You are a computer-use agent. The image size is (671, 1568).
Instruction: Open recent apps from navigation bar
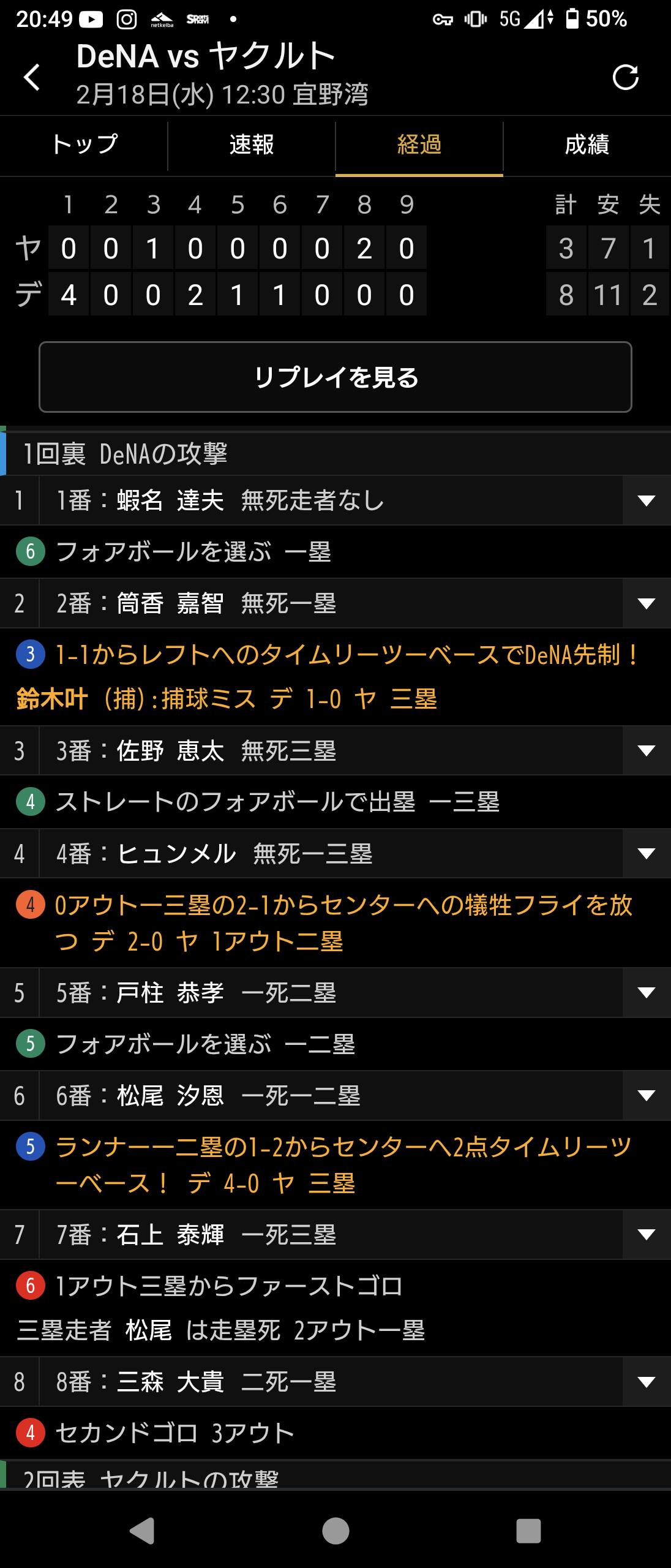(x=528, y=1531)
